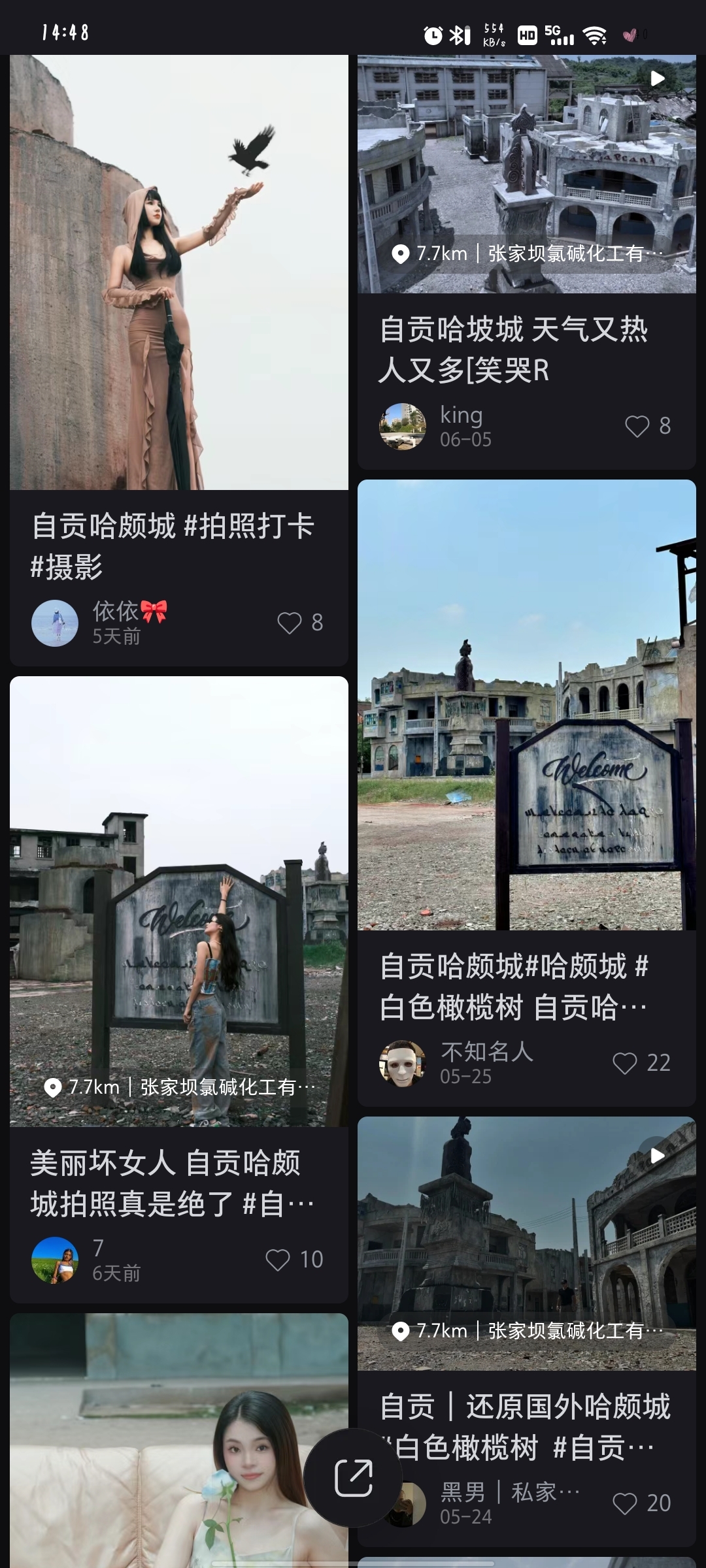View 依依's profile avatar
The width and height of the screenshot is (706, 1568).
click(55, 623)
